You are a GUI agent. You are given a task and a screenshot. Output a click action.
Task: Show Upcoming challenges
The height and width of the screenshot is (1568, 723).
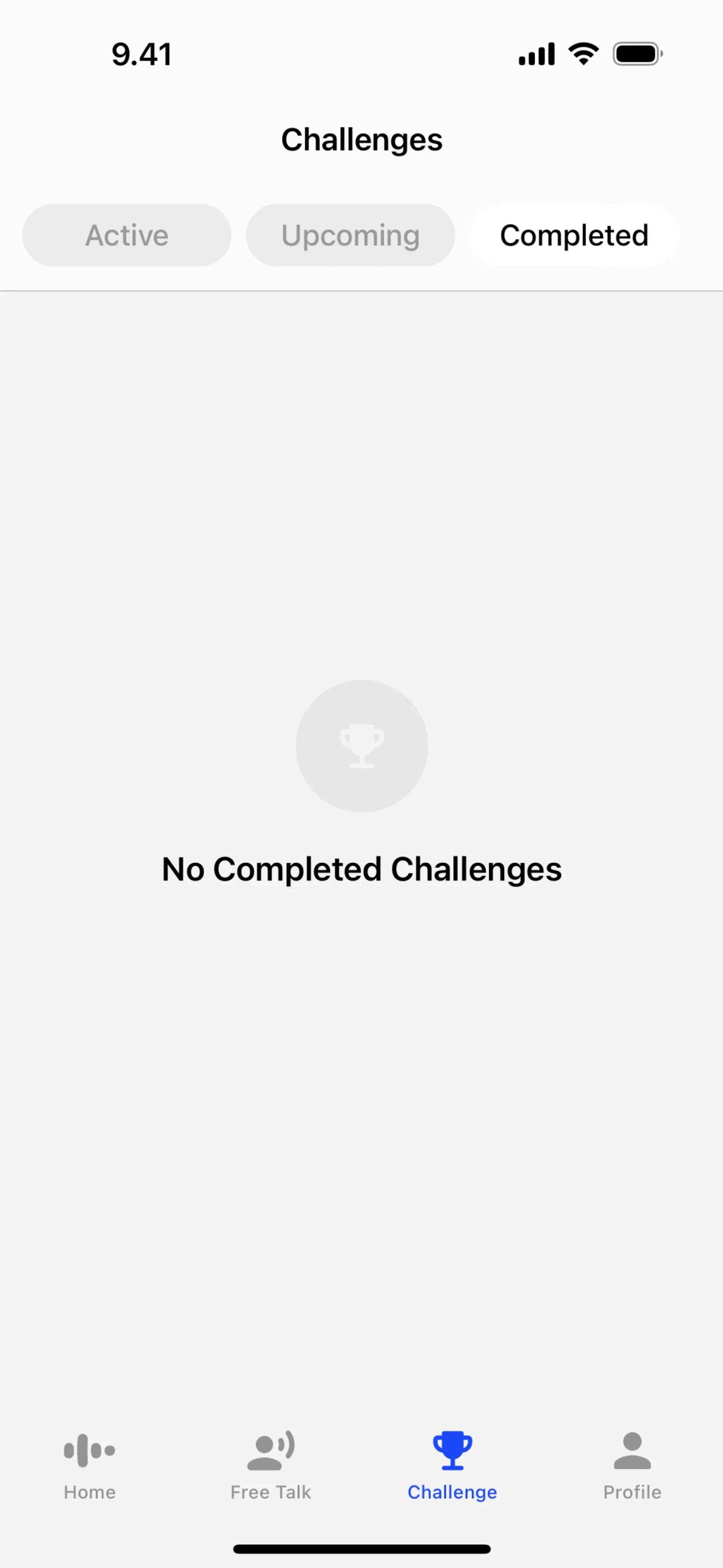[351, 235]
